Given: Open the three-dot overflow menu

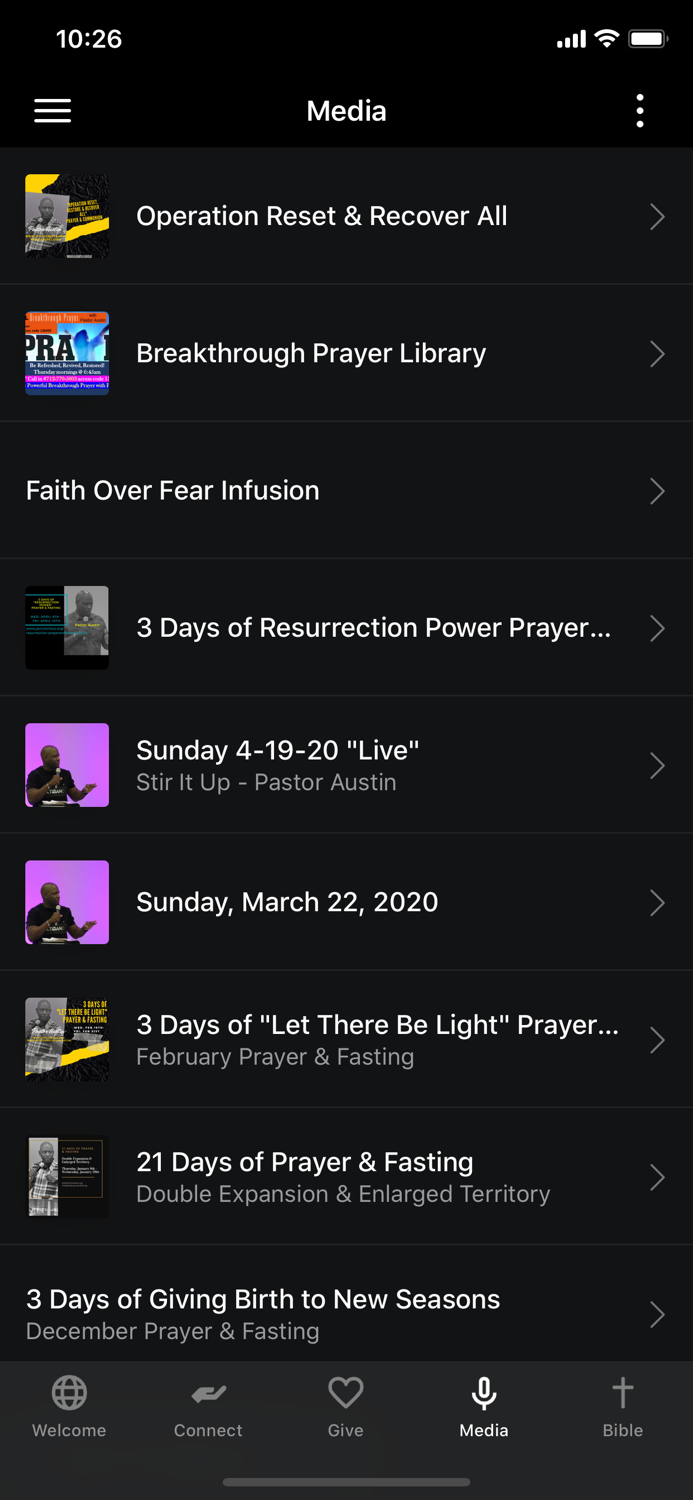Looking at the screenshot, I should click(x=640, y=111).
